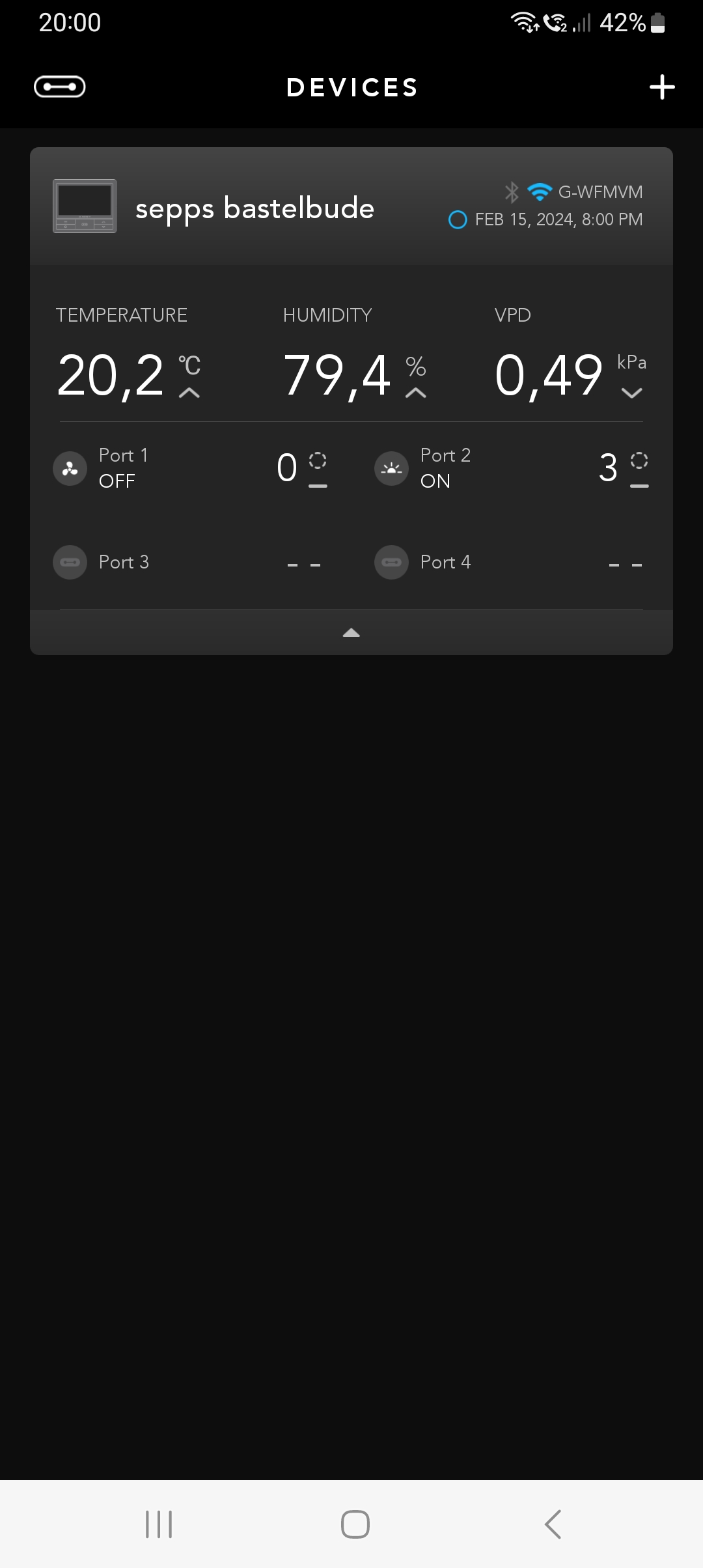The height and width of the screenshot is (1568, 703).
Task: Open the side menu button
Action: pos(59,87)
